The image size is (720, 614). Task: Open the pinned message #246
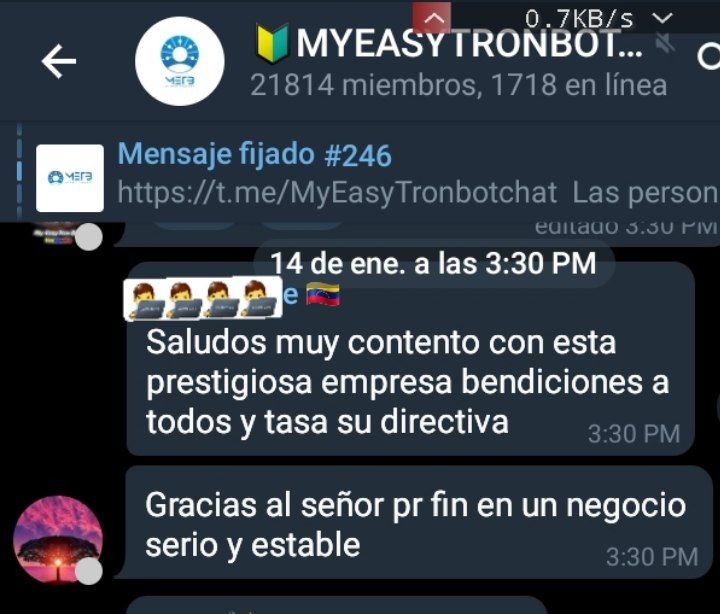(400, 174)
